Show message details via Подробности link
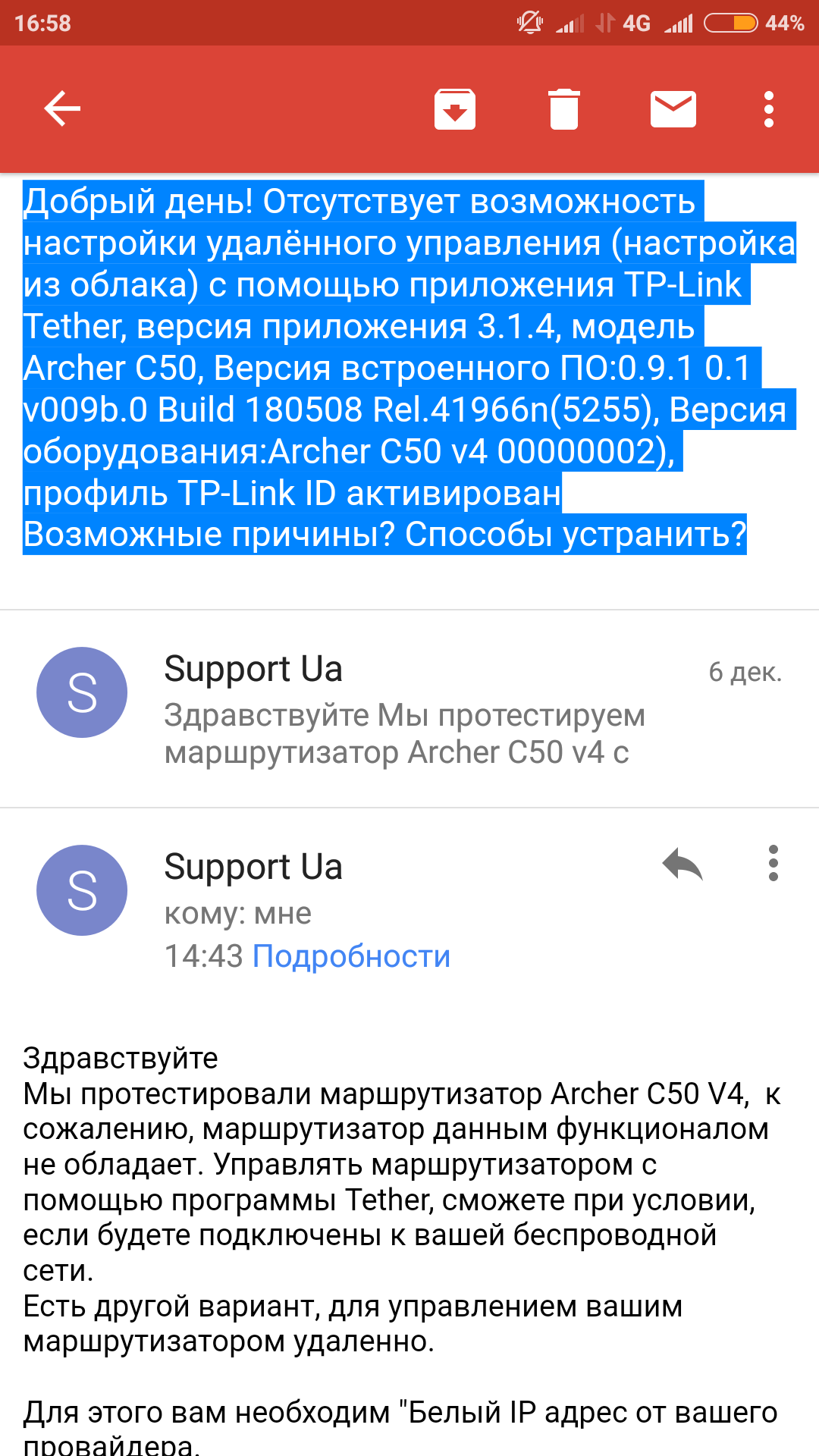819x1456 pixels. [351, 956]
